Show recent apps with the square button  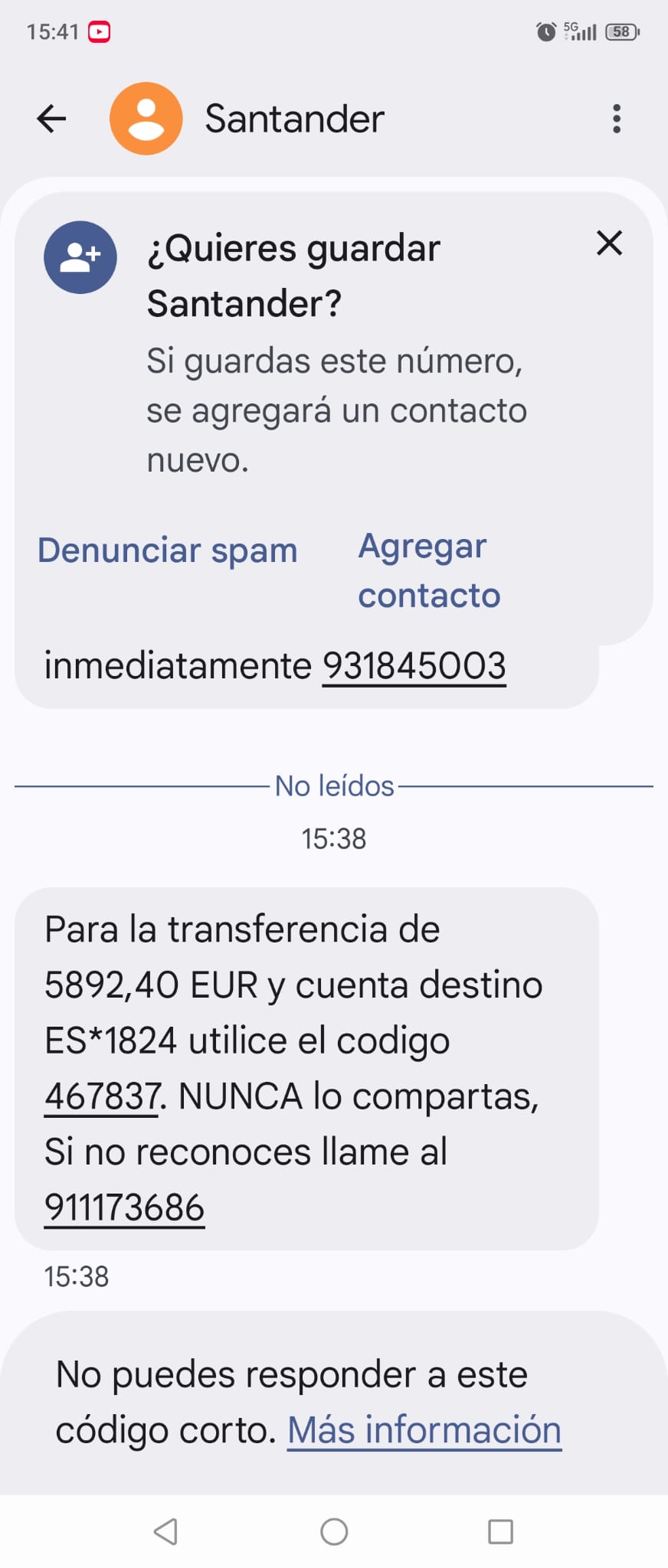click(500, 1531)
